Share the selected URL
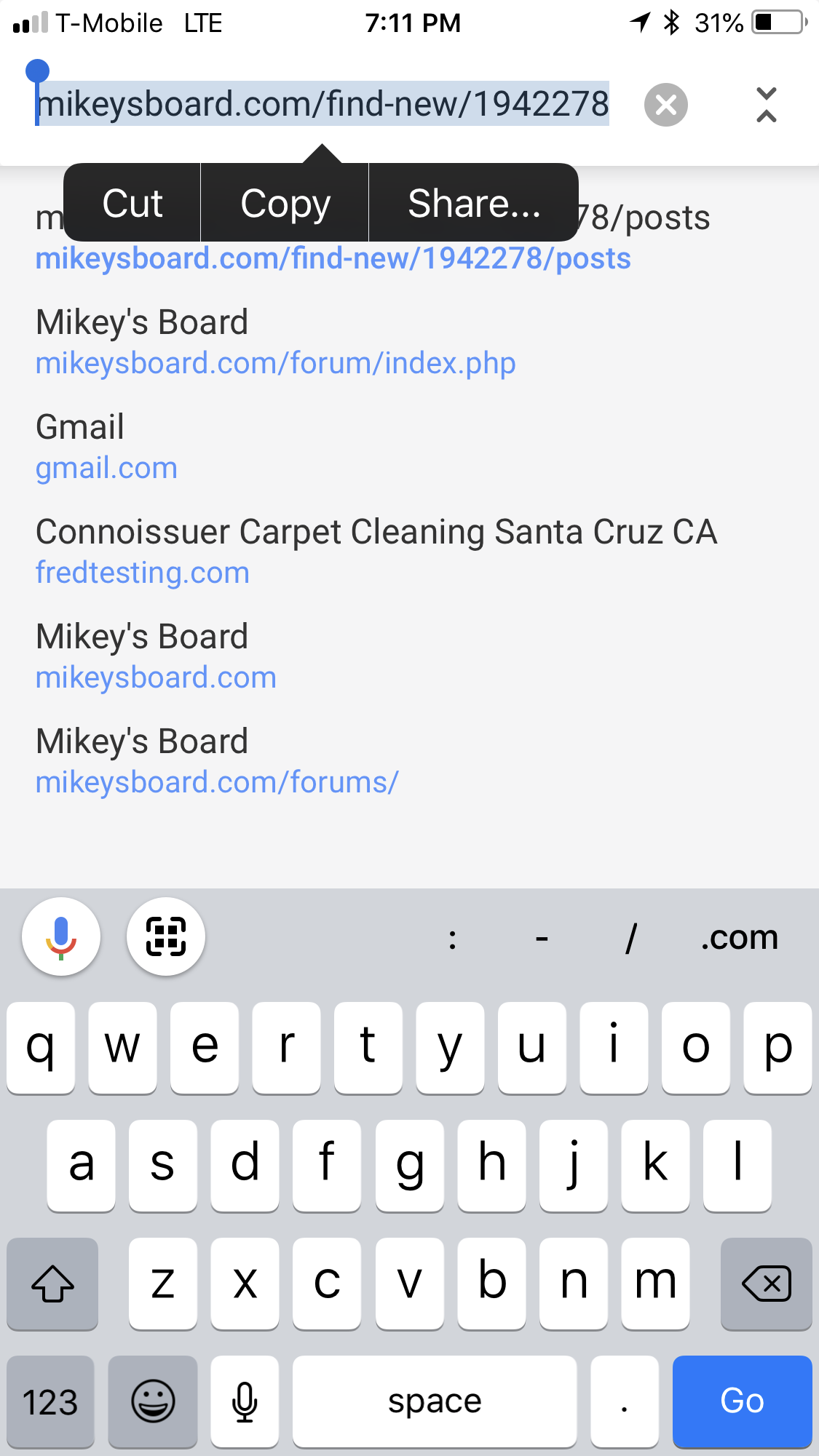 pyautogui.click(x=474, y=203)
